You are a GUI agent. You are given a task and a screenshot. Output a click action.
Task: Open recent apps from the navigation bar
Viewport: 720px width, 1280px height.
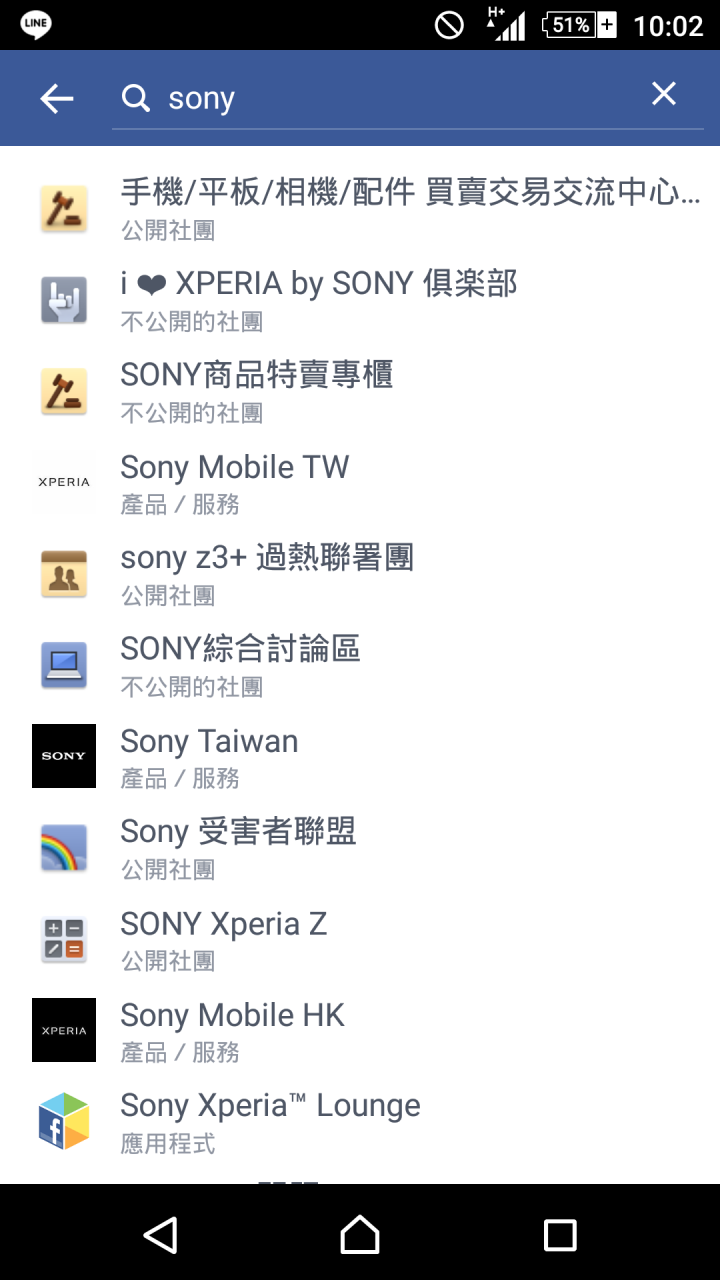[x=560, y=1235]
